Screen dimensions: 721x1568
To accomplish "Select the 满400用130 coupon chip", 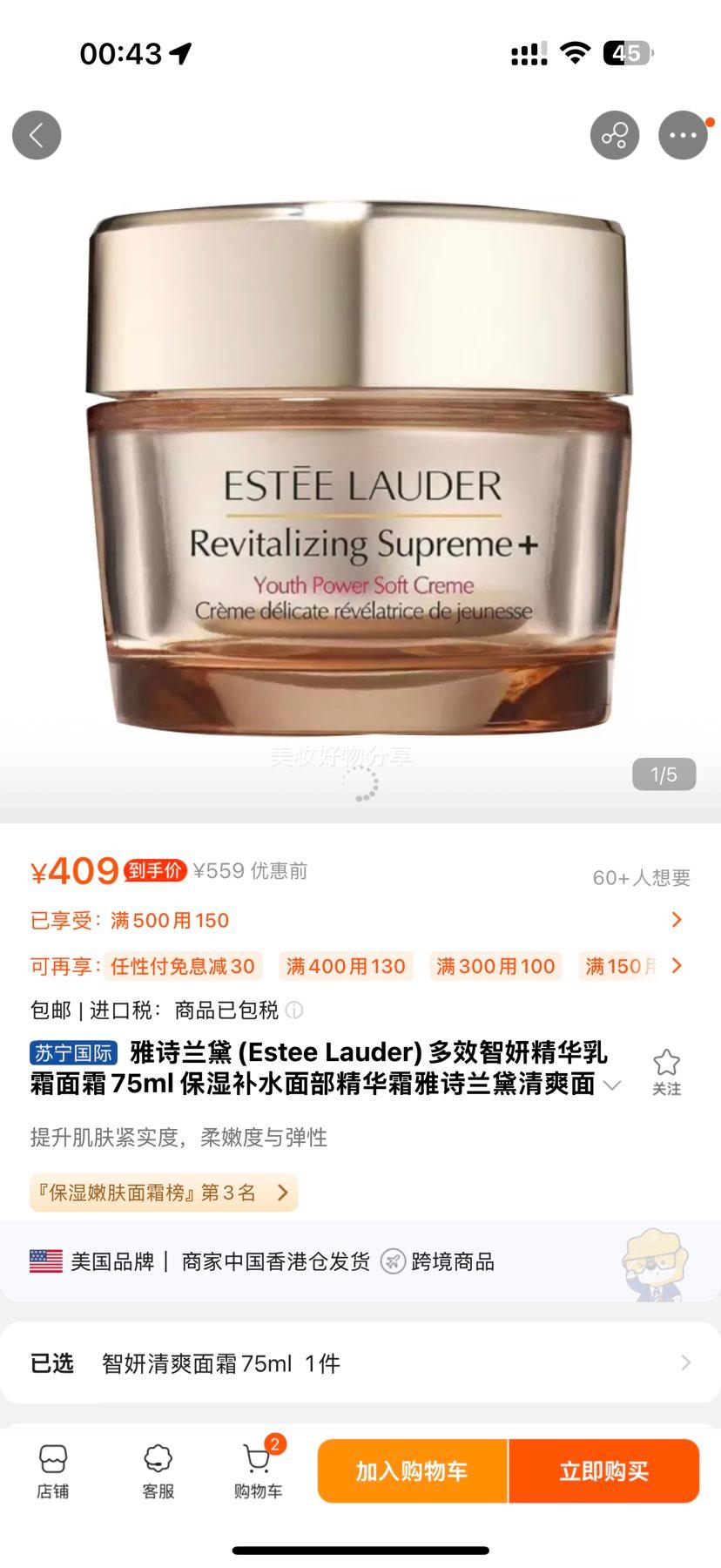I will coord(345,966).
